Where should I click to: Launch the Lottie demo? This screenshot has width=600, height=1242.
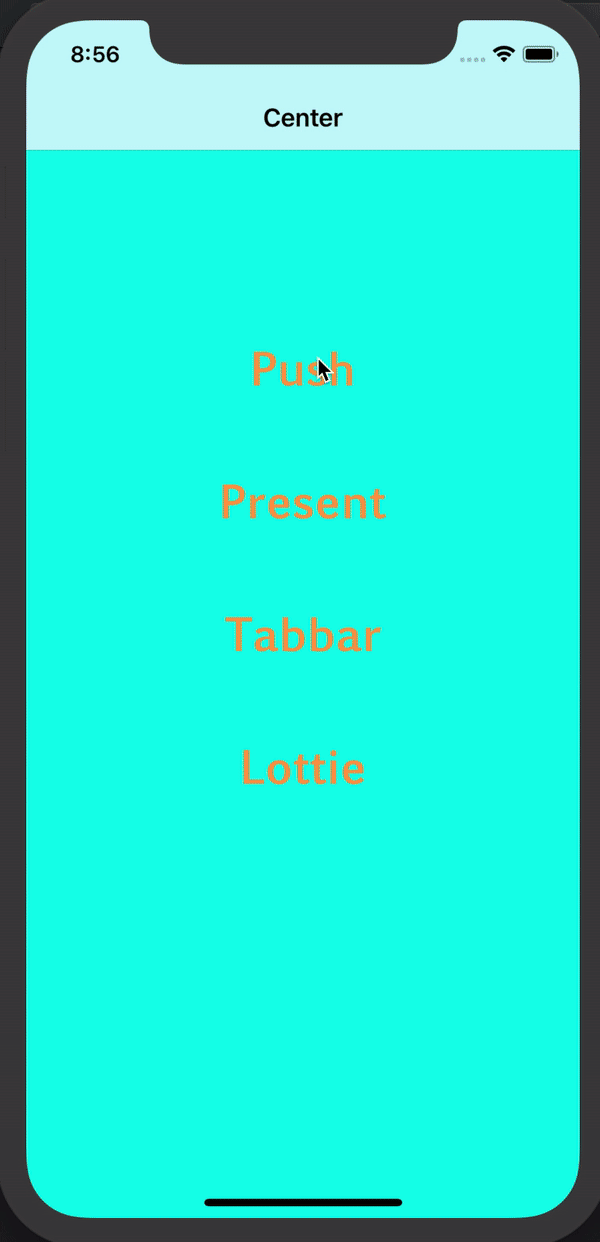[302, 769]
